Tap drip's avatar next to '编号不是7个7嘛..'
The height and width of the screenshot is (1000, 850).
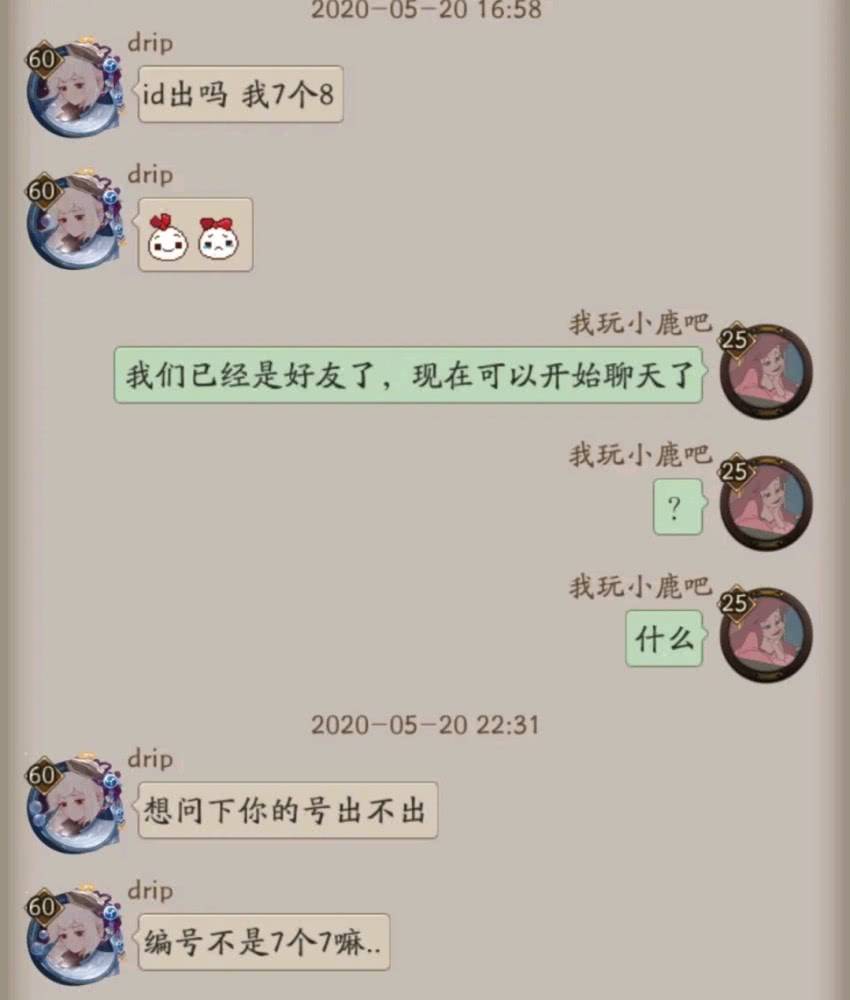click(x=72, y=936)
